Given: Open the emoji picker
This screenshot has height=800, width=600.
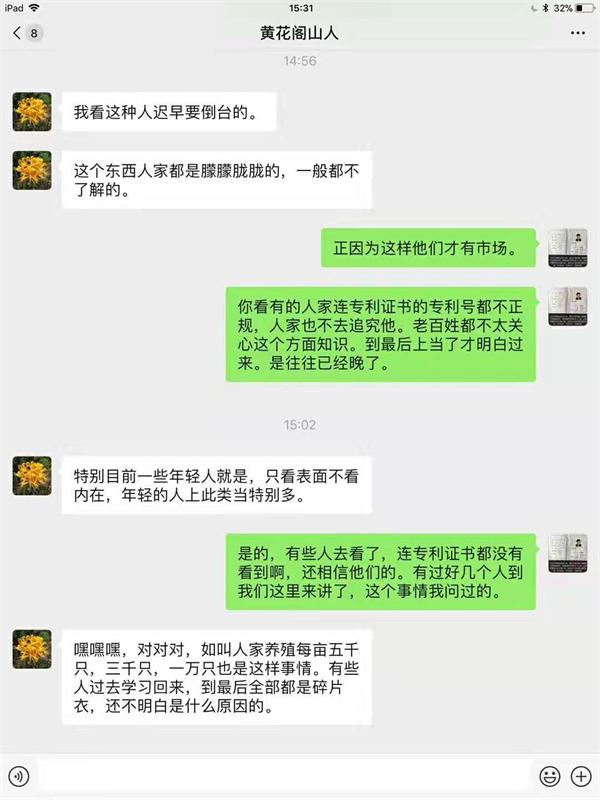Looking at the screenshot, I should click(x=549, y=775).
